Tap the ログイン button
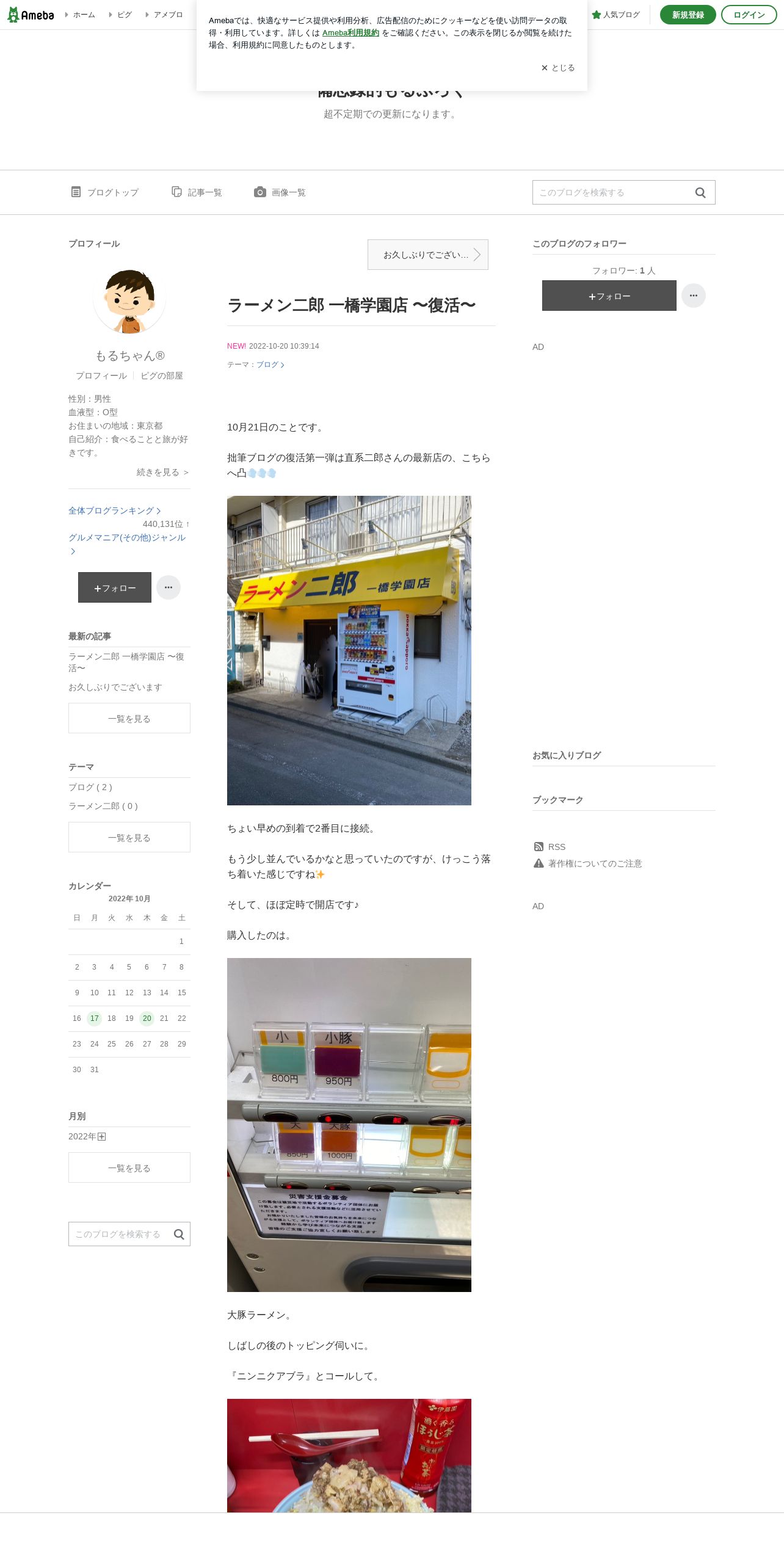The height and width of the screenshot is (1568, 784). [749, 15]
